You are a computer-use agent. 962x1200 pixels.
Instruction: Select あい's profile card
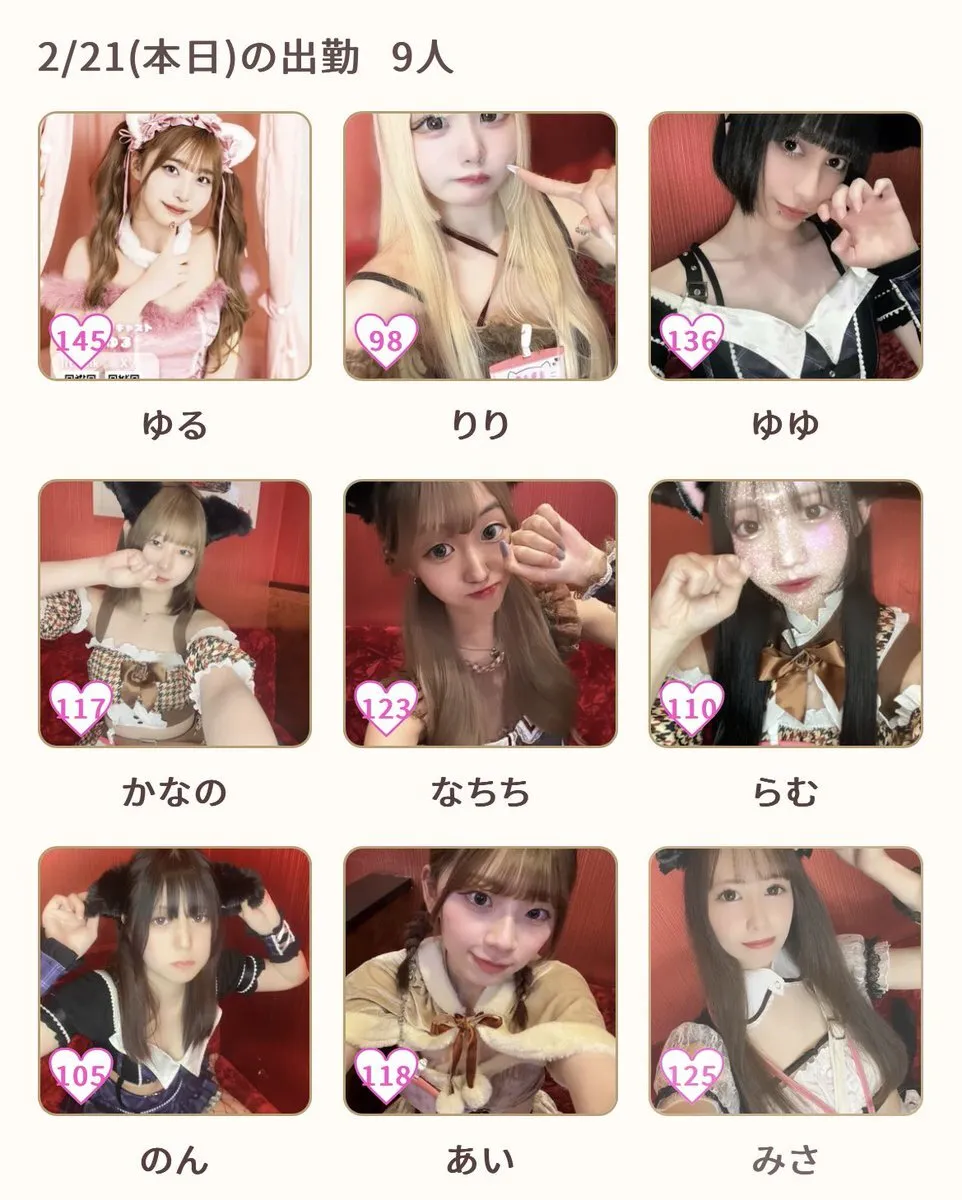480,981
